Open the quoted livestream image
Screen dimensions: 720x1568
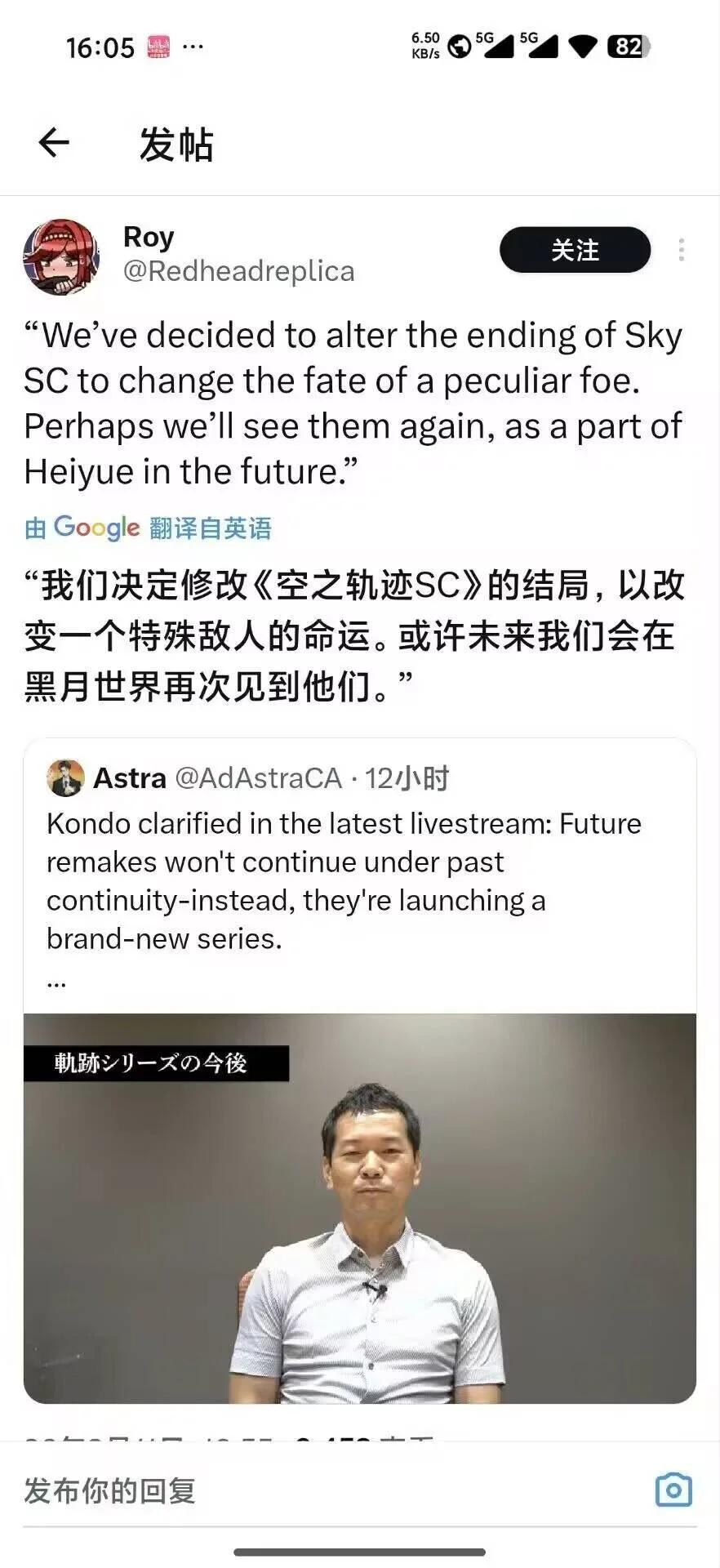tap(359, 1207)
